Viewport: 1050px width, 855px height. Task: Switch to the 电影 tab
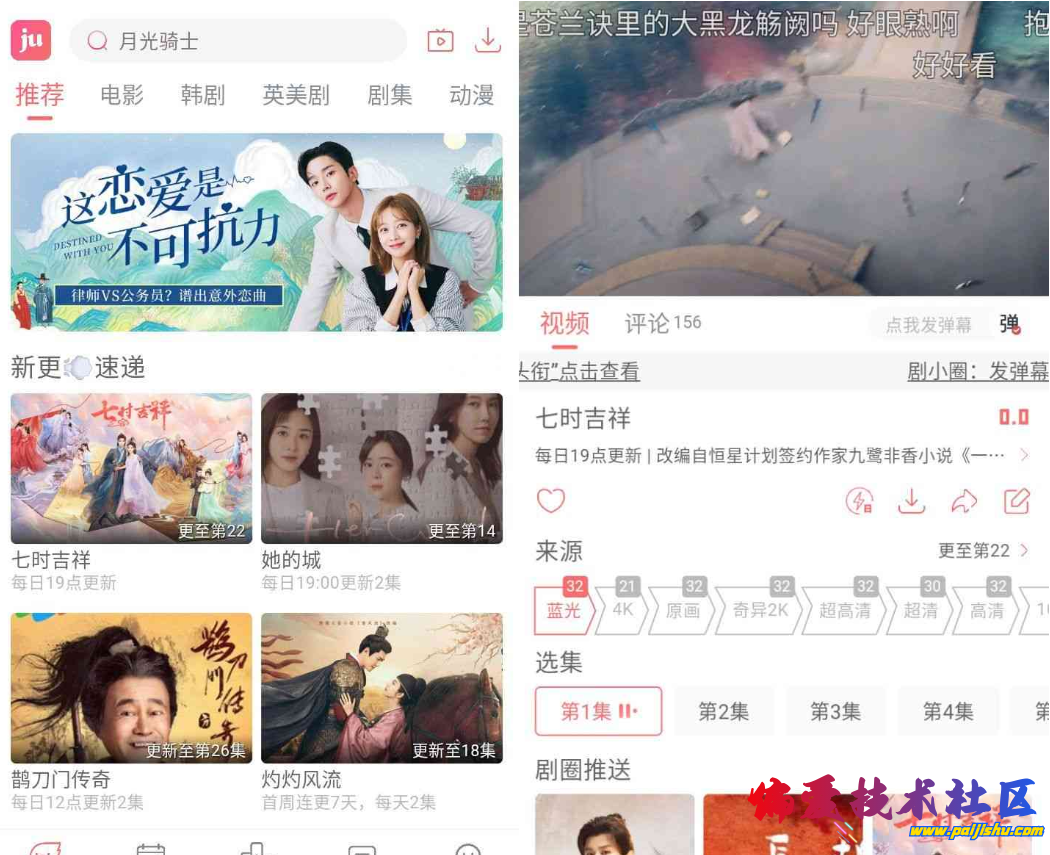click(x=122, y=95)
